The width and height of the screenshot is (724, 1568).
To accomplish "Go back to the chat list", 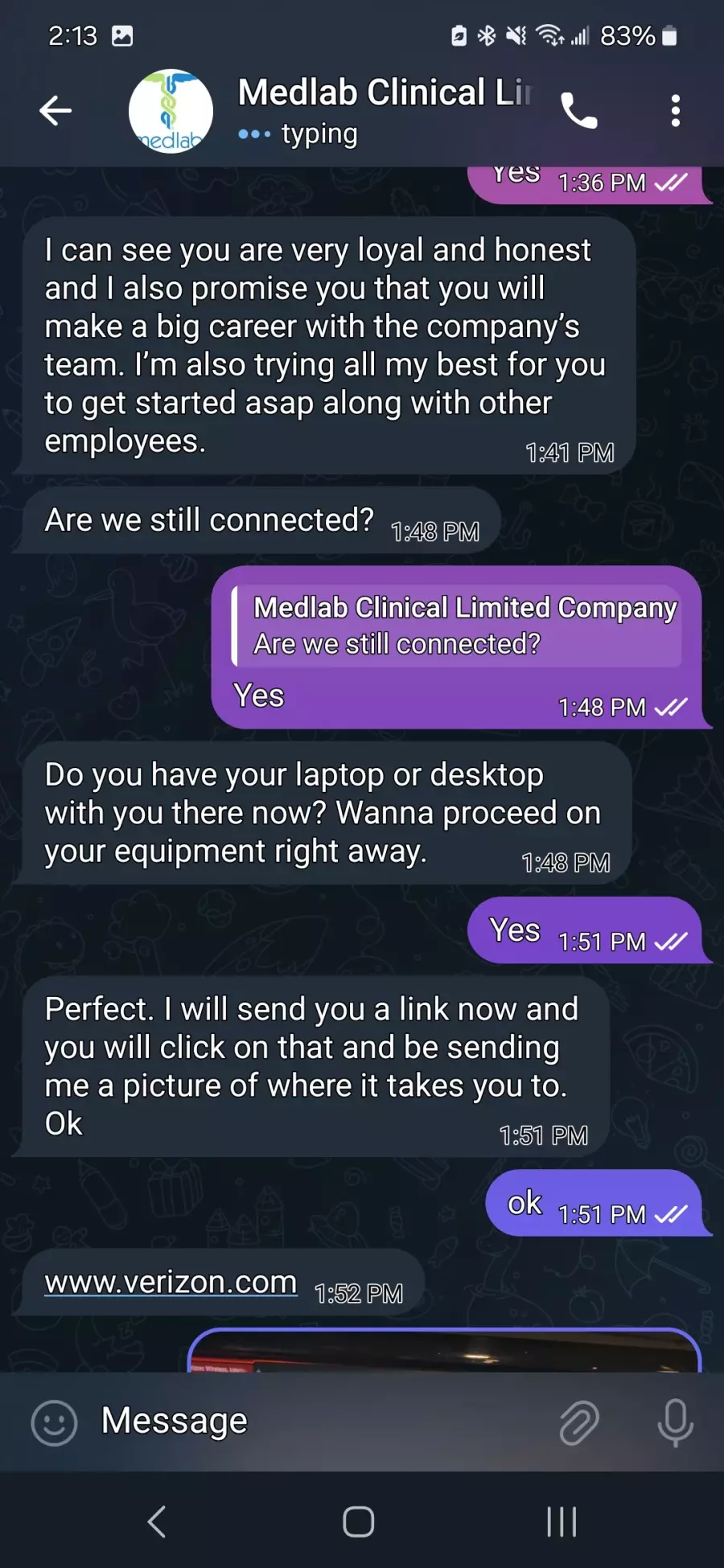I will [56, 111].
